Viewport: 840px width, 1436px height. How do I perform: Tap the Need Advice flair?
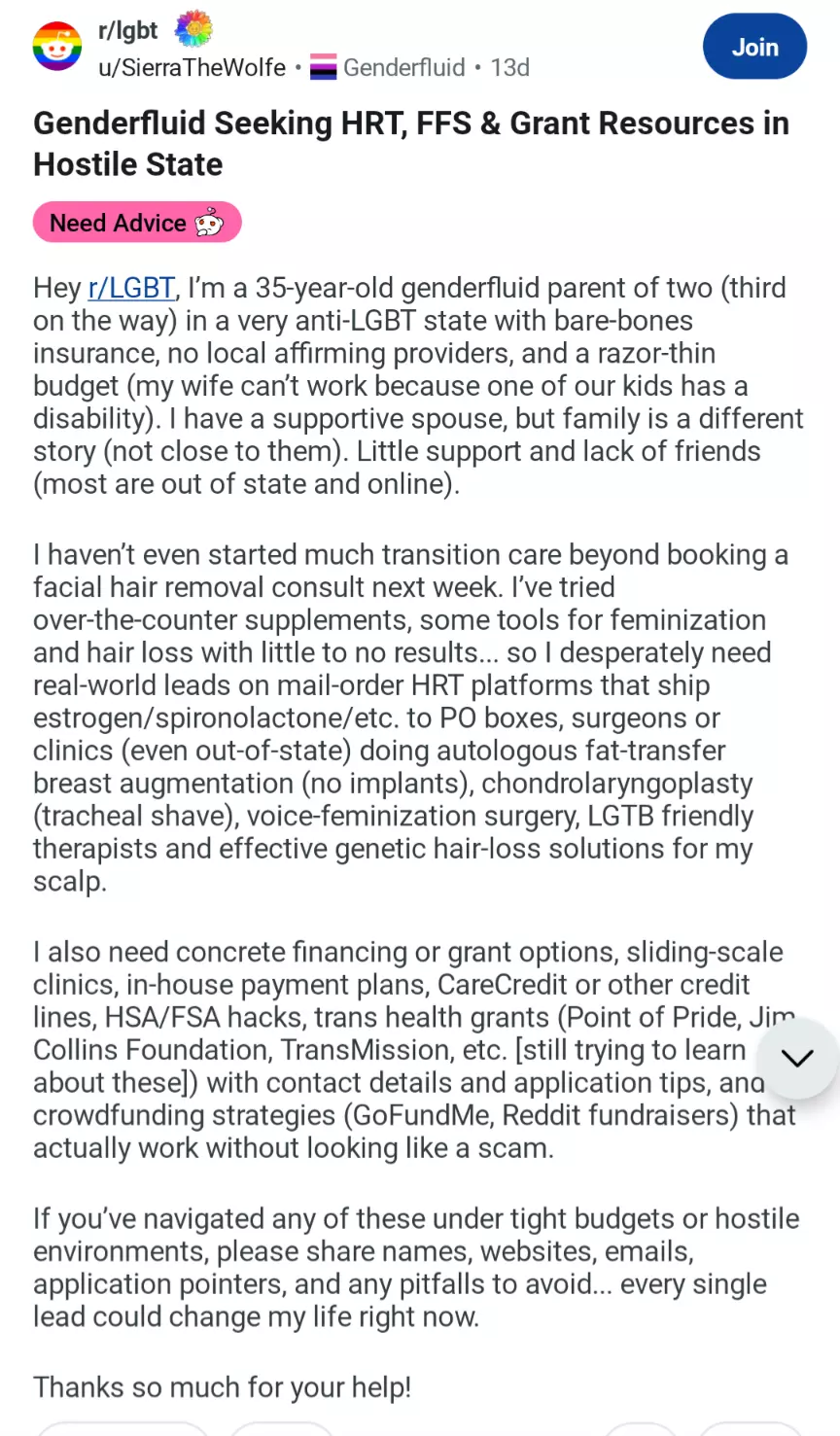click(x=137, y=223)
